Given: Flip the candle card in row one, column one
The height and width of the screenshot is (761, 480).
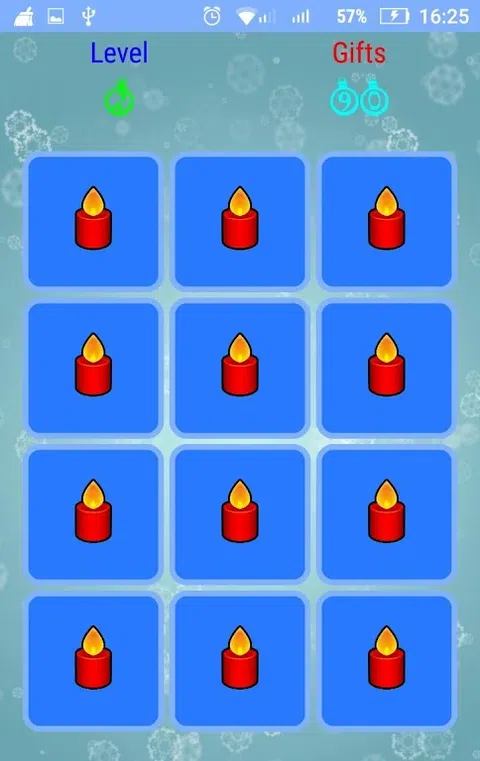Looking at the screenshot, I should pyautogui.click(x=93, y=221).
